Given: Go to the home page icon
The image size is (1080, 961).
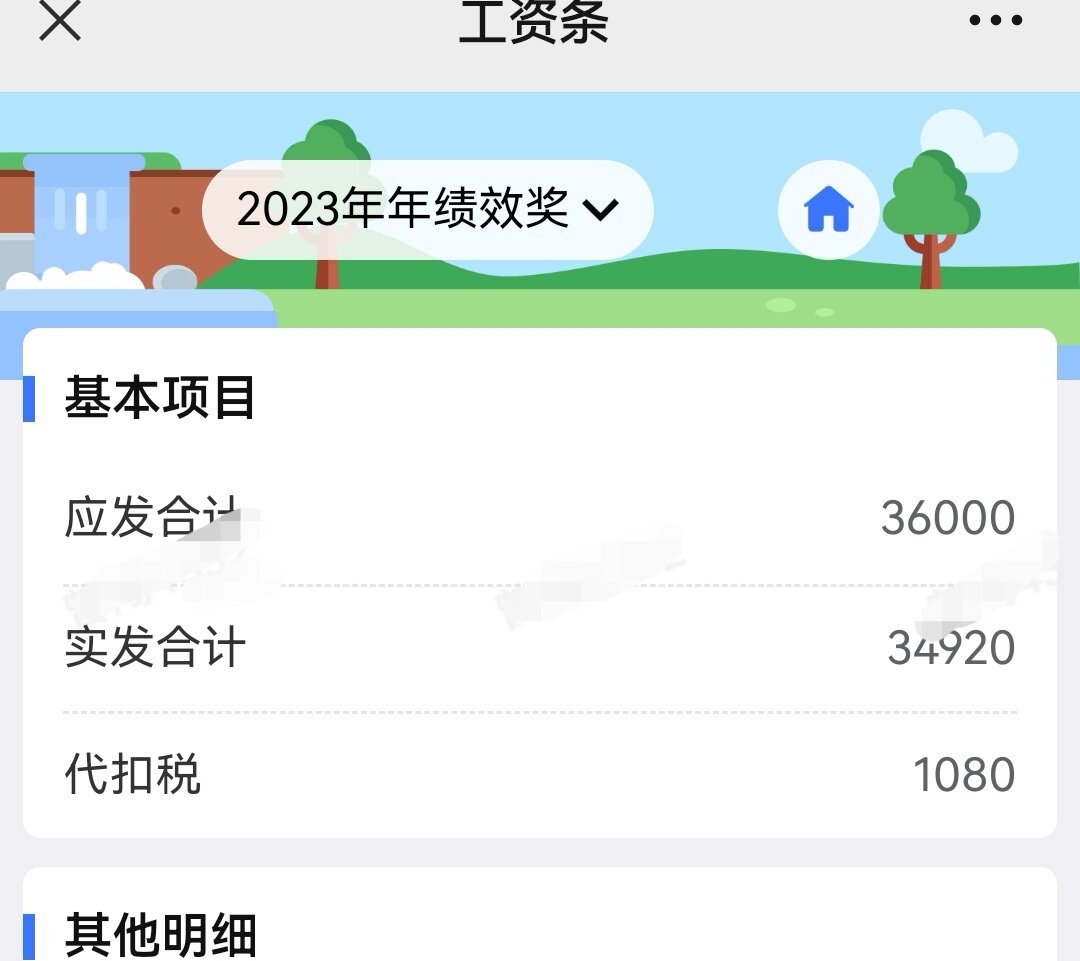Looking at the screenshot, I should point(828,210).
